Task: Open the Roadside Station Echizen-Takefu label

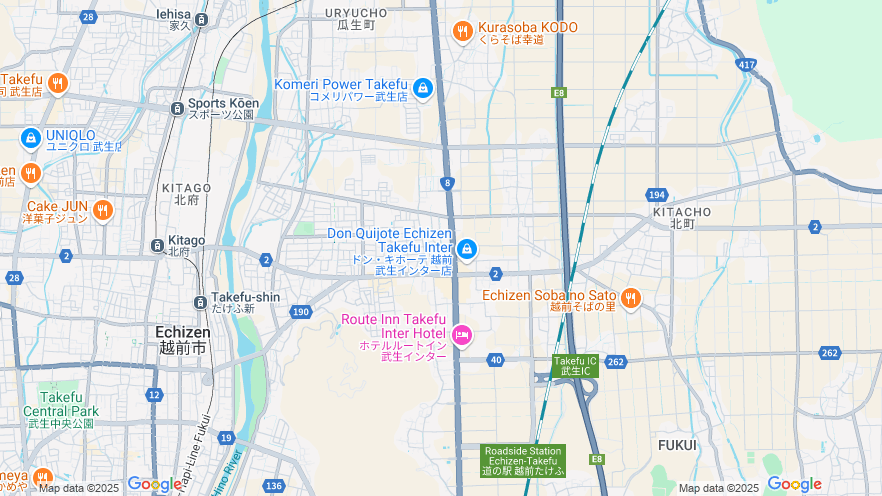Action: (523, 460)
